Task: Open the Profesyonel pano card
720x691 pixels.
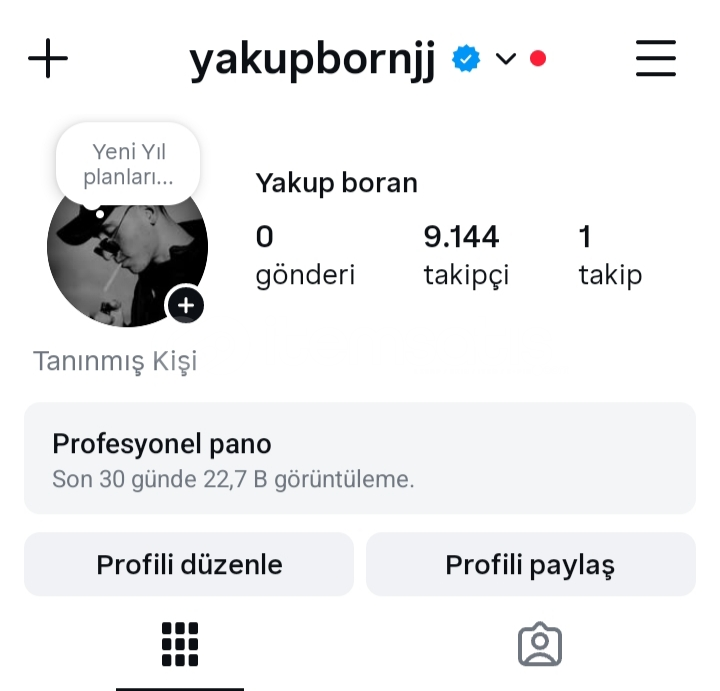Action: (359, 459)
